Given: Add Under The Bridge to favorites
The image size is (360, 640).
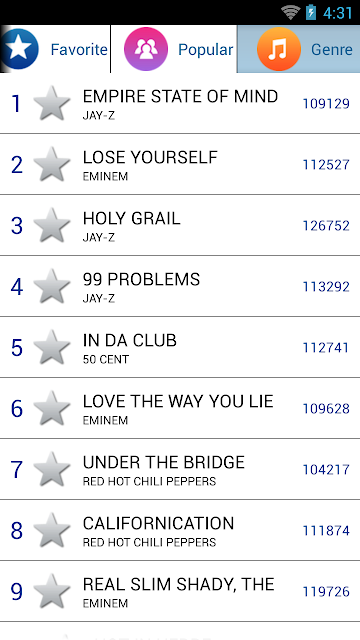Looking at the screenshot, I should pyautogui.click(x=52, y=469).
